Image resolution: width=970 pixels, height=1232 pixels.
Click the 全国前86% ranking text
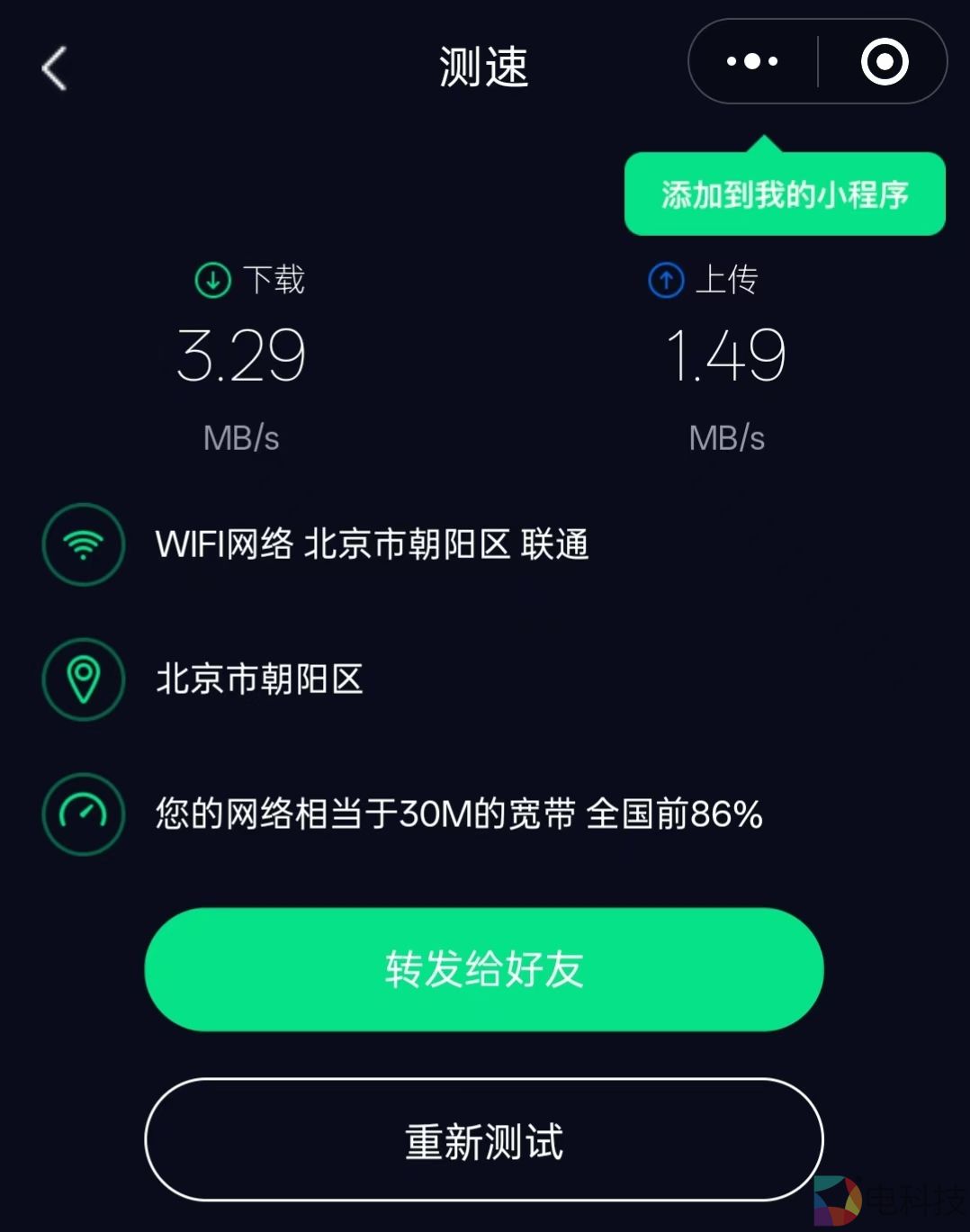pos(673,814)
